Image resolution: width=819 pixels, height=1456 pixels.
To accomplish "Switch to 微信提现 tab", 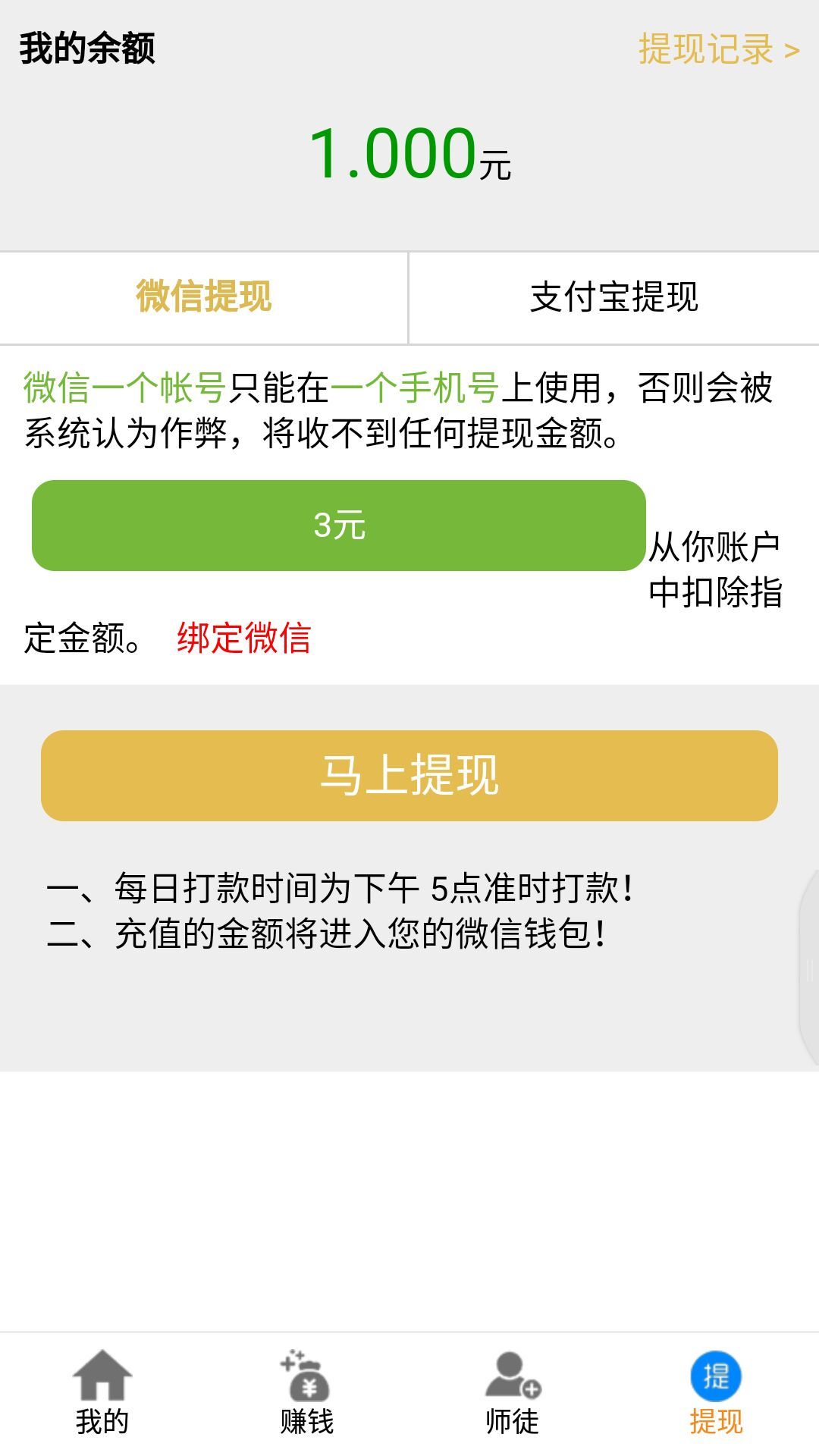I will (x=203, y=297).
